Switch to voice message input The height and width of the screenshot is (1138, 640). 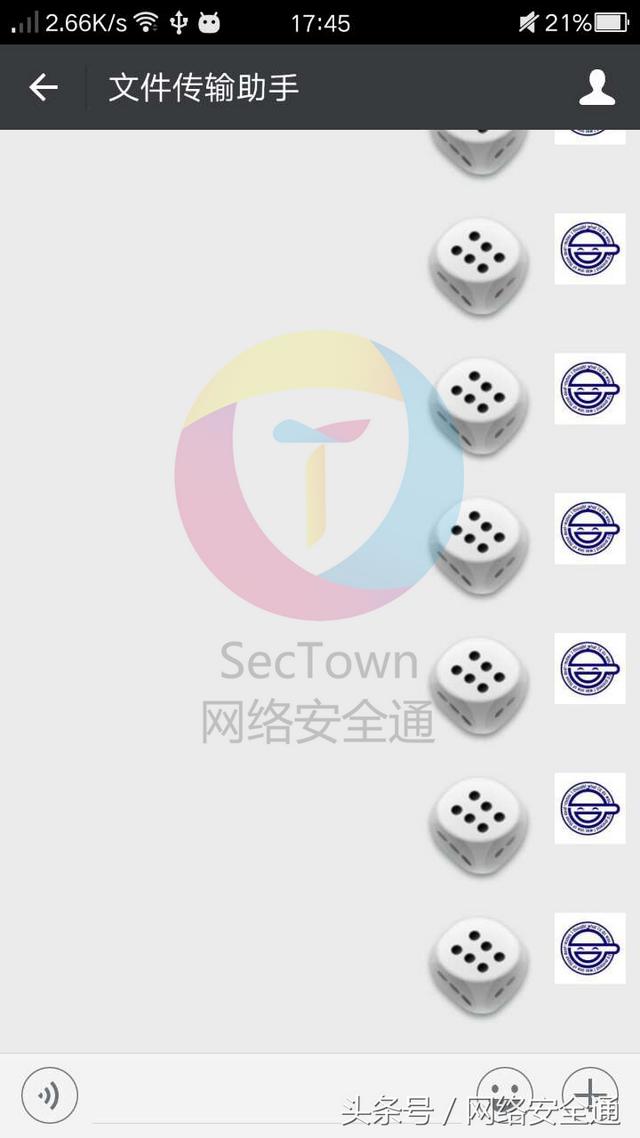click(49, 1095)
